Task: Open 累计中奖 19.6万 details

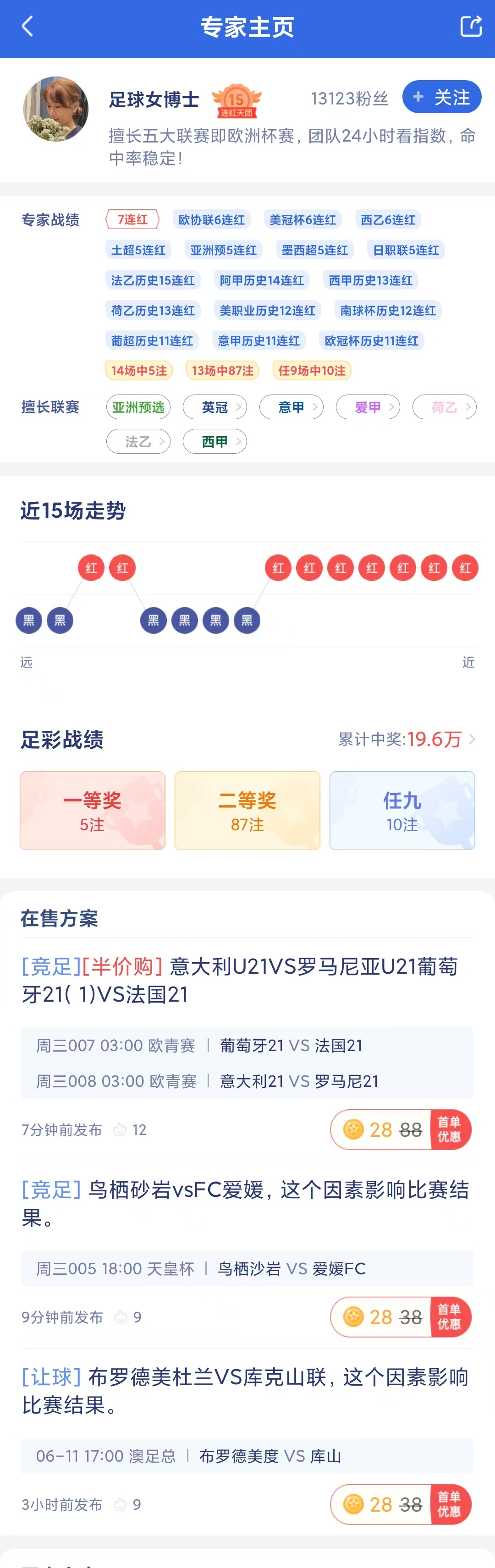Action: click(x=407, y=739)
